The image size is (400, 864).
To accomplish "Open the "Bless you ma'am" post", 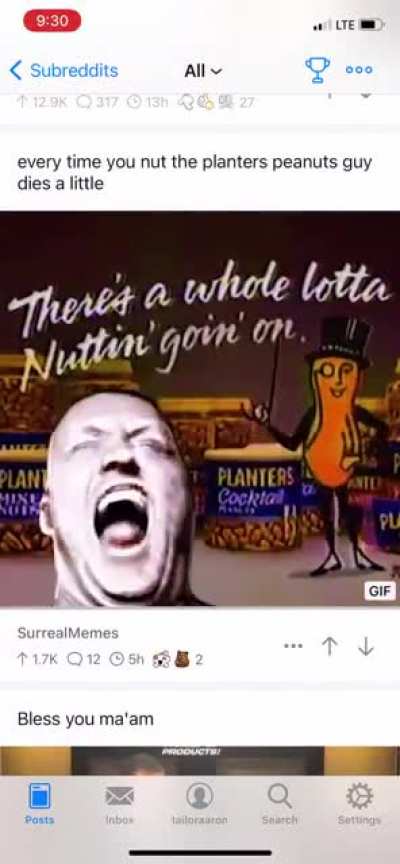I will coord(85,719).
